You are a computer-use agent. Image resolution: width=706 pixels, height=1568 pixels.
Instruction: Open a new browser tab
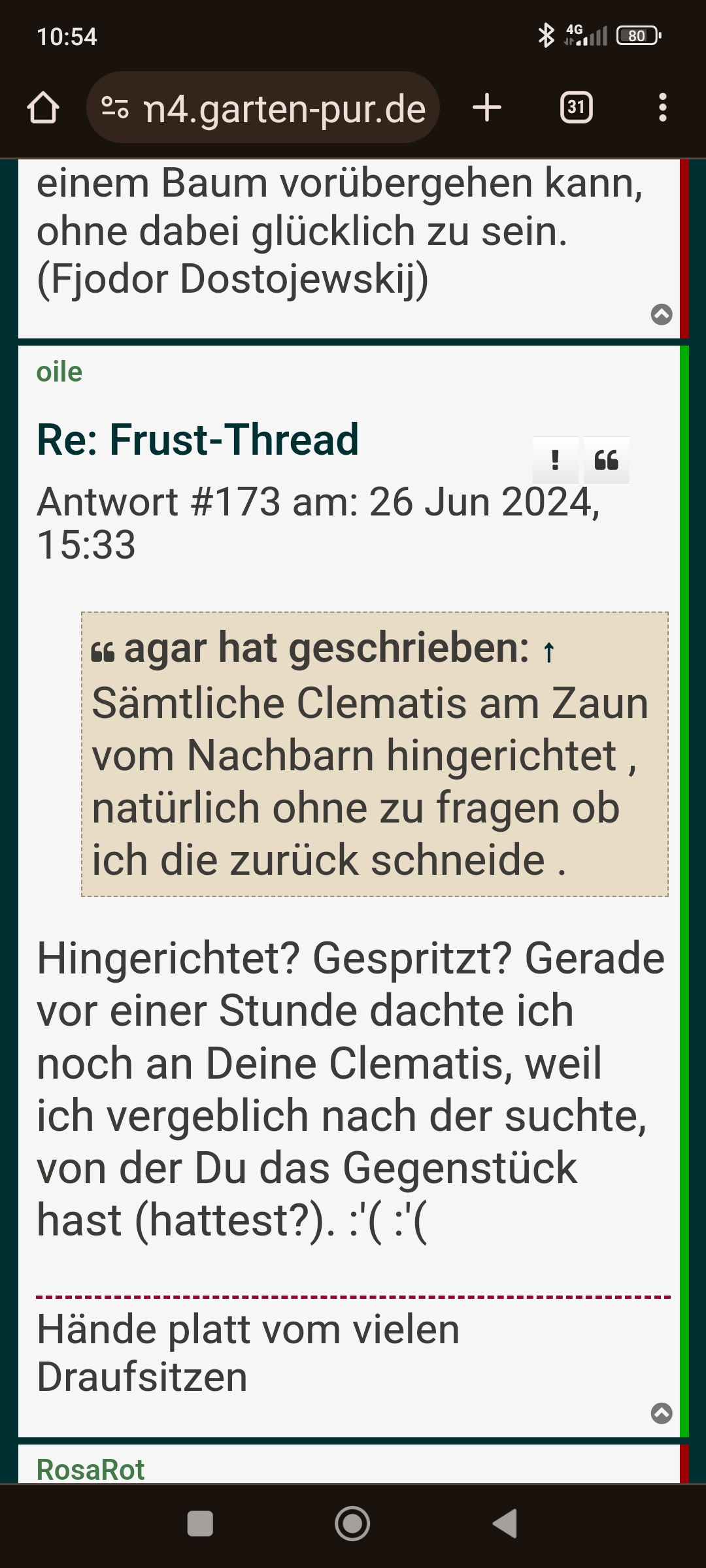point(487,108)
